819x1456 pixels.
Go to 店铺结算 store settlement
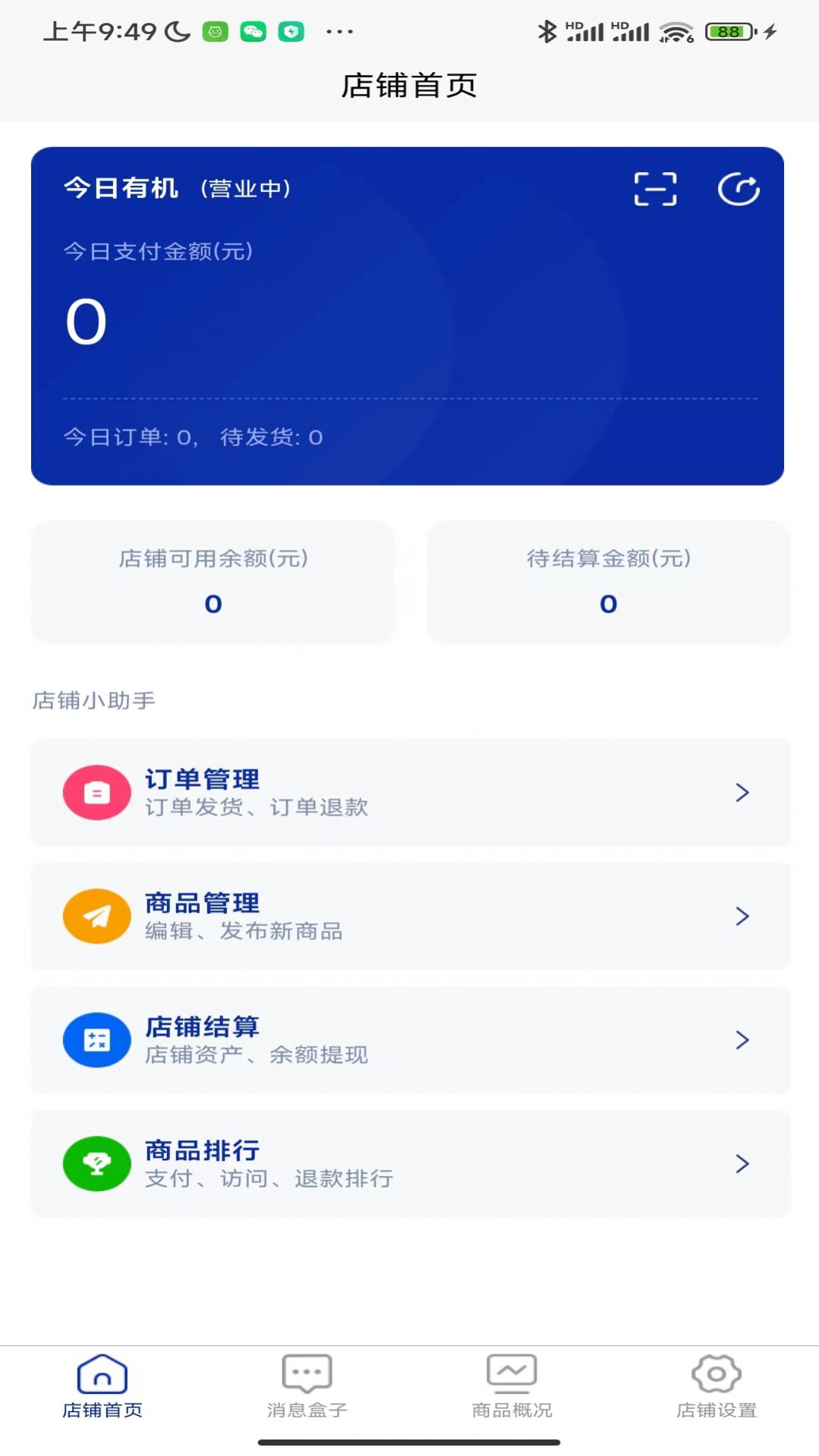pyautogui.click(x=410, y=1039)
